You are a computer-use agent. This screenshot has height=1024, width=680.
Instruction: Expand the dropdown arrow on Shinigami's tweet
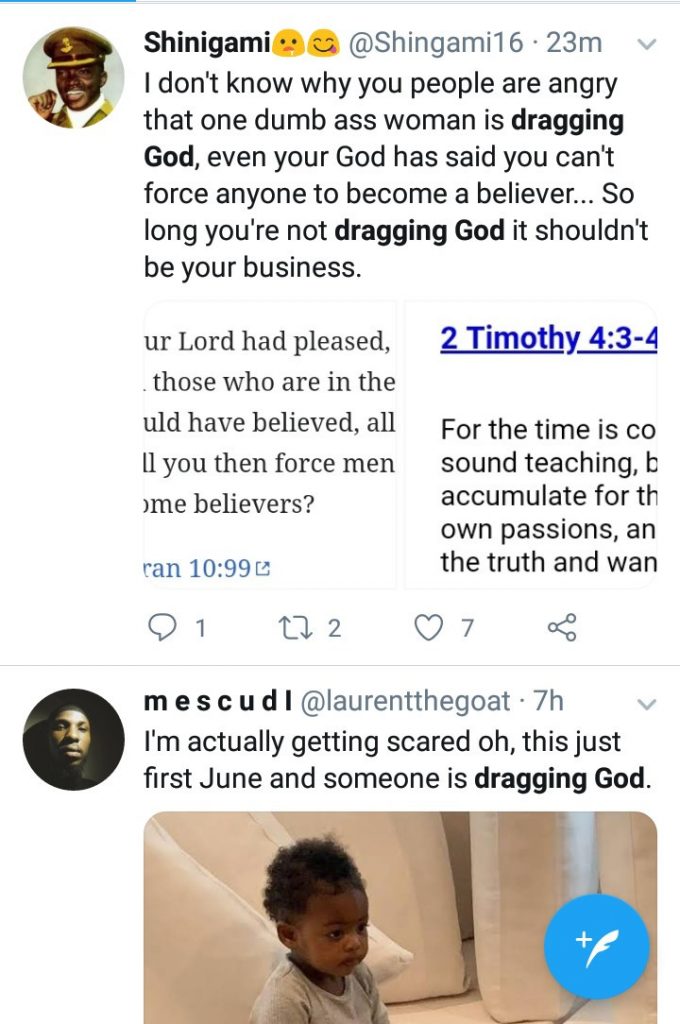[647, 44]
